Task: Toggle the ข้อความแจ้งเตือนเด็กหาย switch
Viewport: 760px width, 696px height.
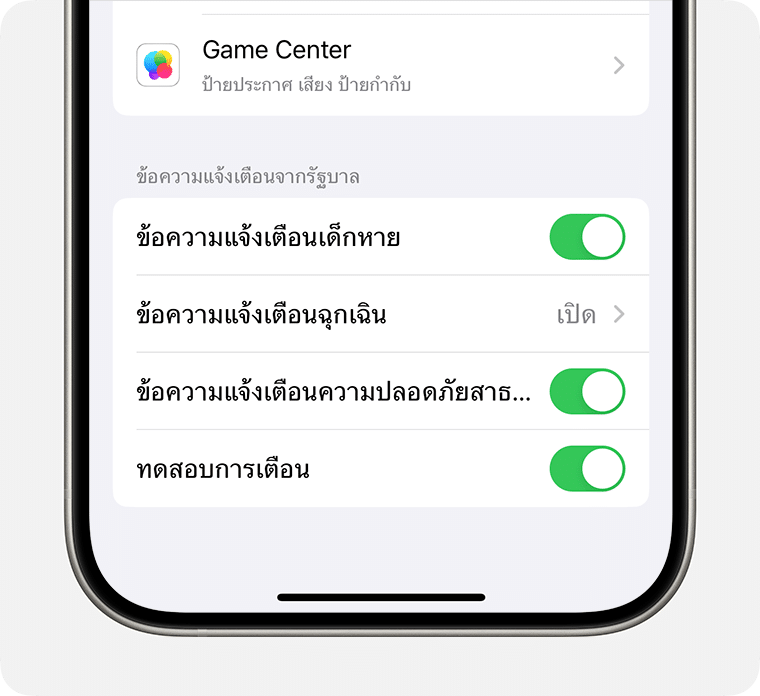Action: [587, 237]
